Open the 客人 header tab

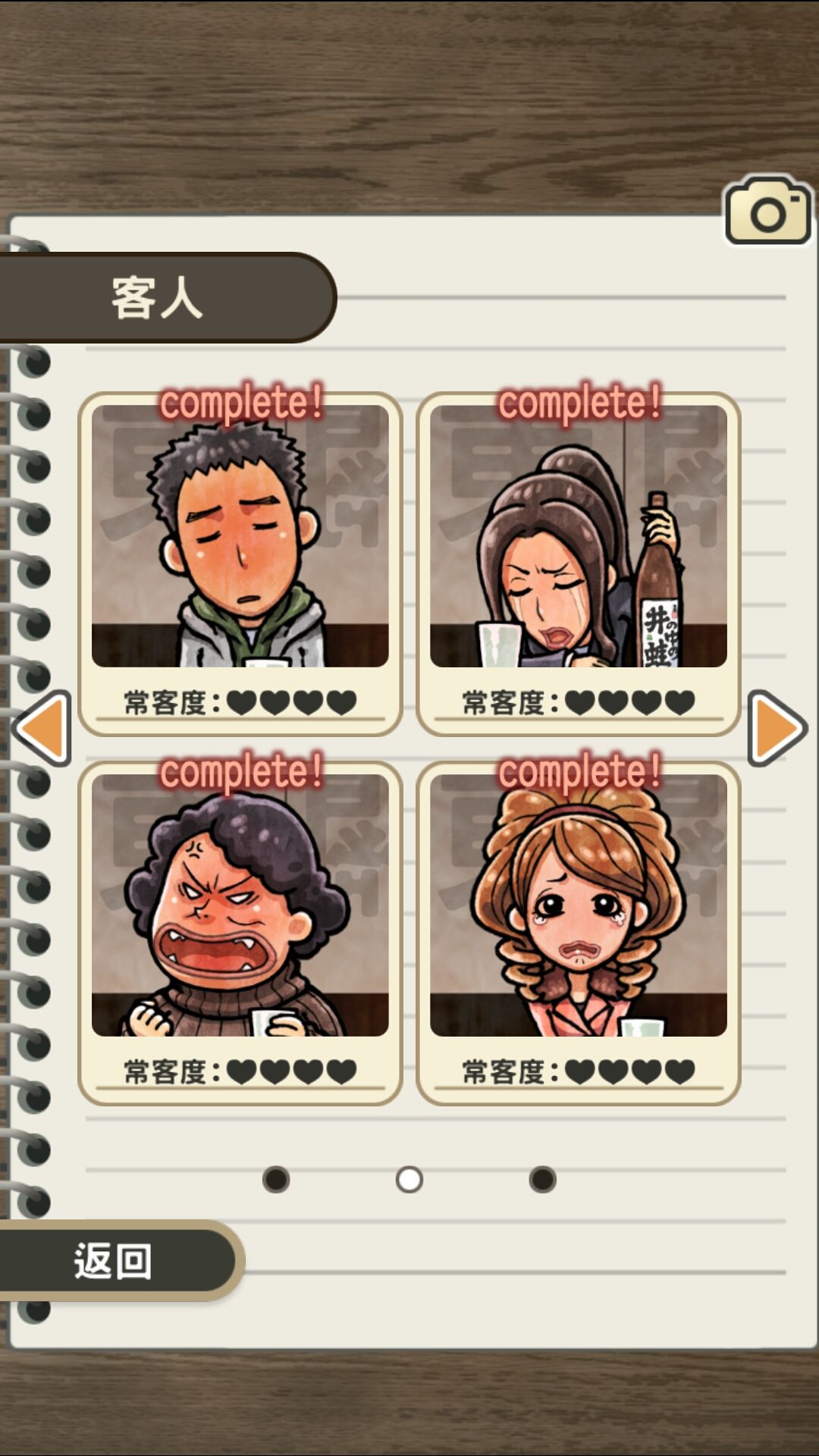click(x=155, y=300)
